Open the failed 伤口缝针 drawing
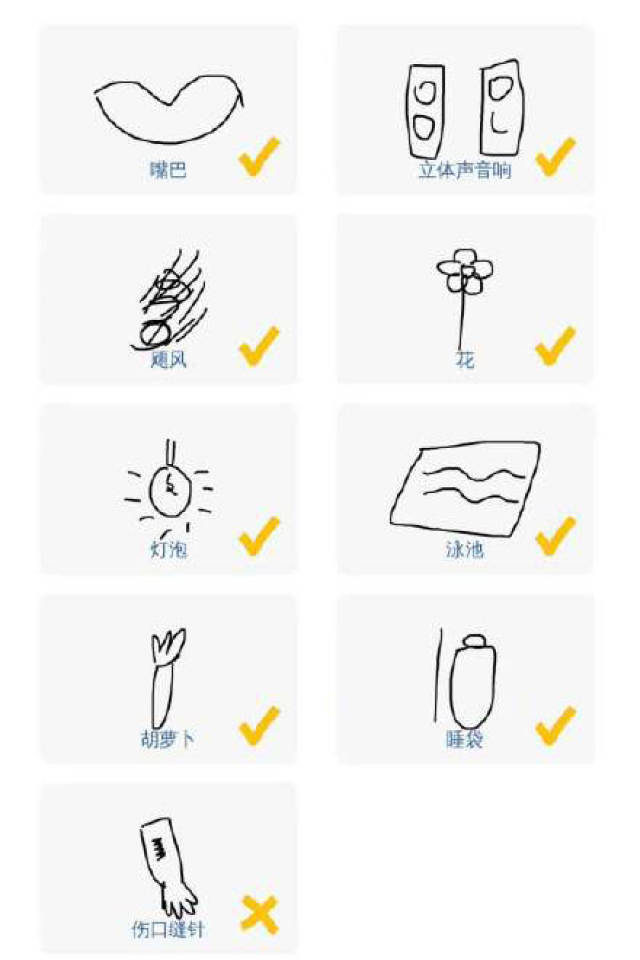640x960 pixels. click(x=168, y=868)
